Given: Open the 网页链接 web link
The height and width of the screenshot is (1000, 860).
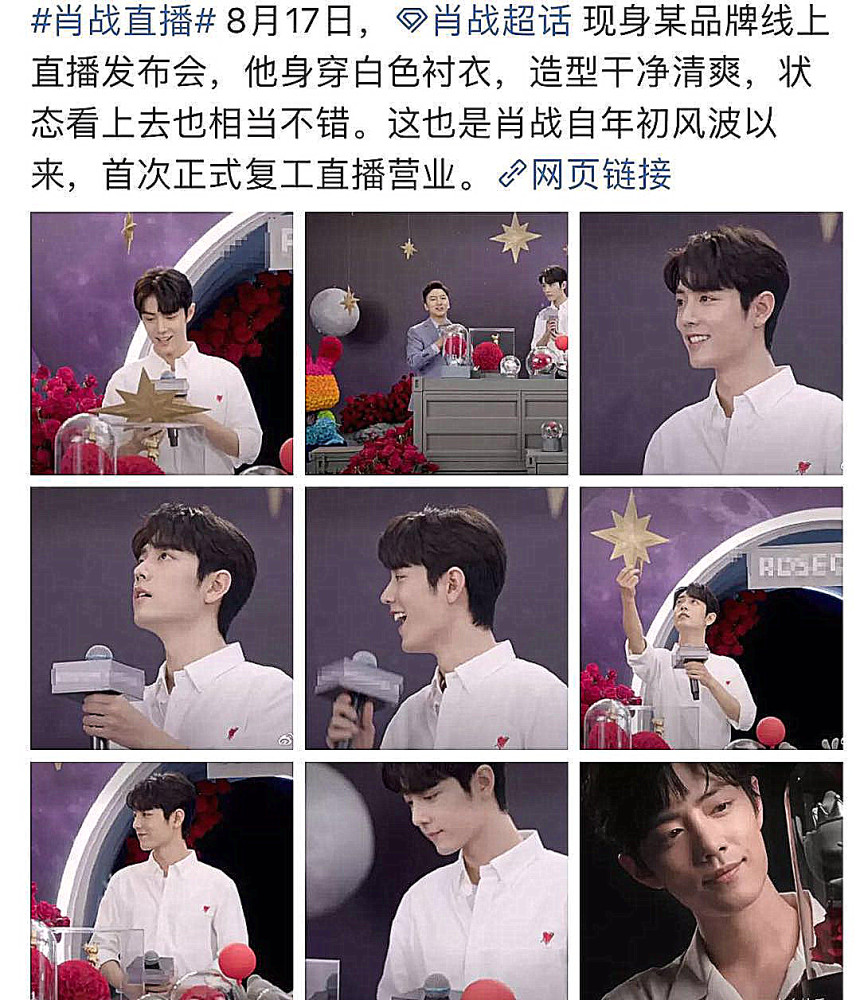Looking at the screenshot, I should (x=586, y=174).
